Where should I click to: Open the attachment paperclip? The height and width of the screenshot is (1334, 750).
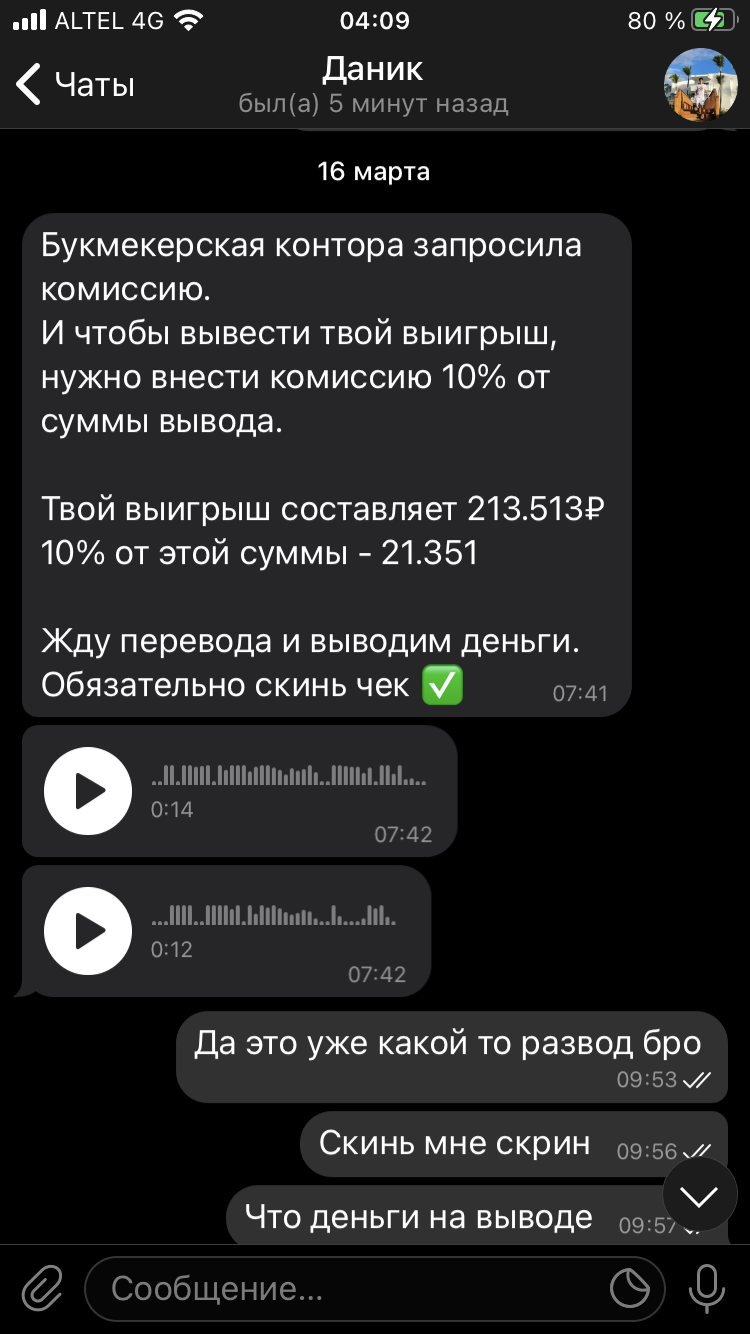click(x=42, y=1288)
